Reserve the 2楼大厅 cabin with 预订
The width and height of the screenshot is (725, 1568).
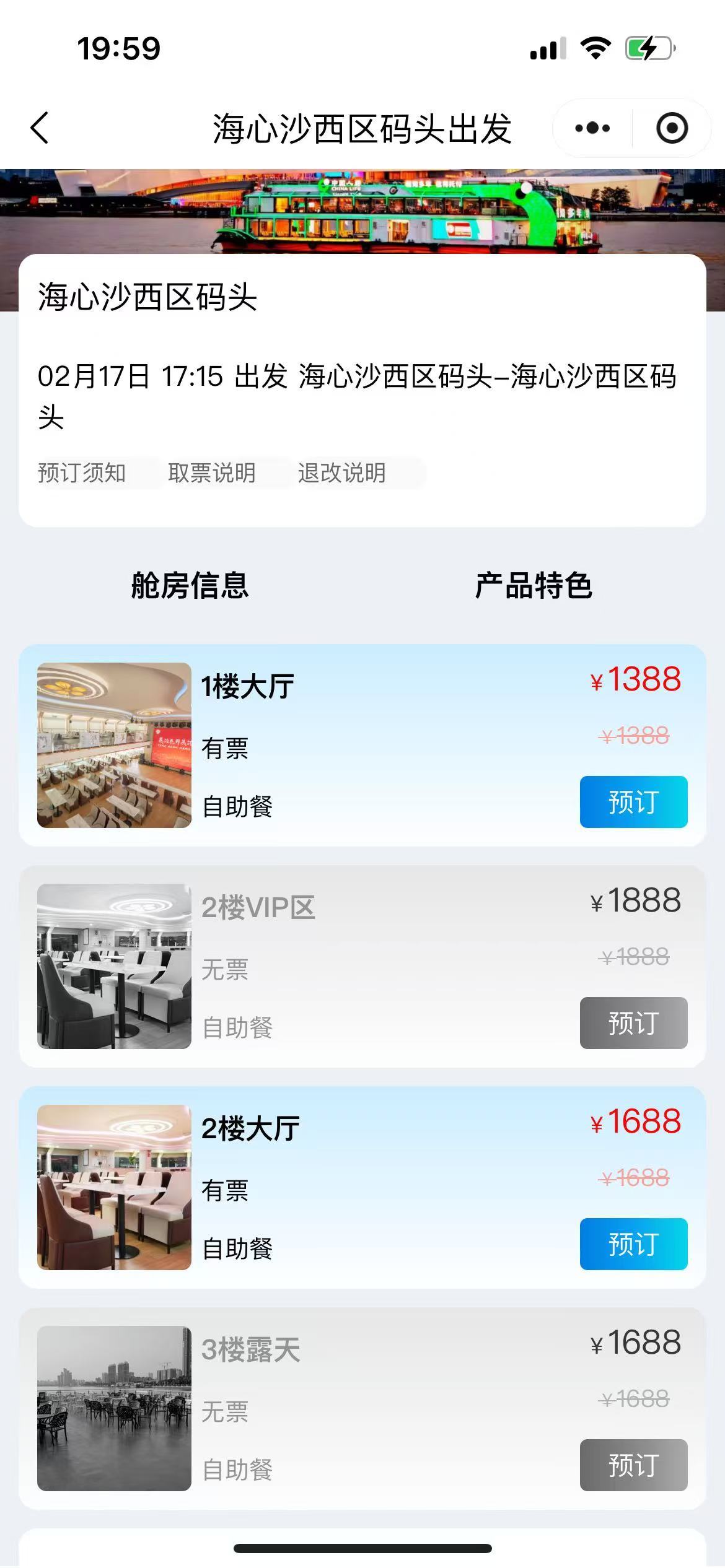(x=633, y=1244)
